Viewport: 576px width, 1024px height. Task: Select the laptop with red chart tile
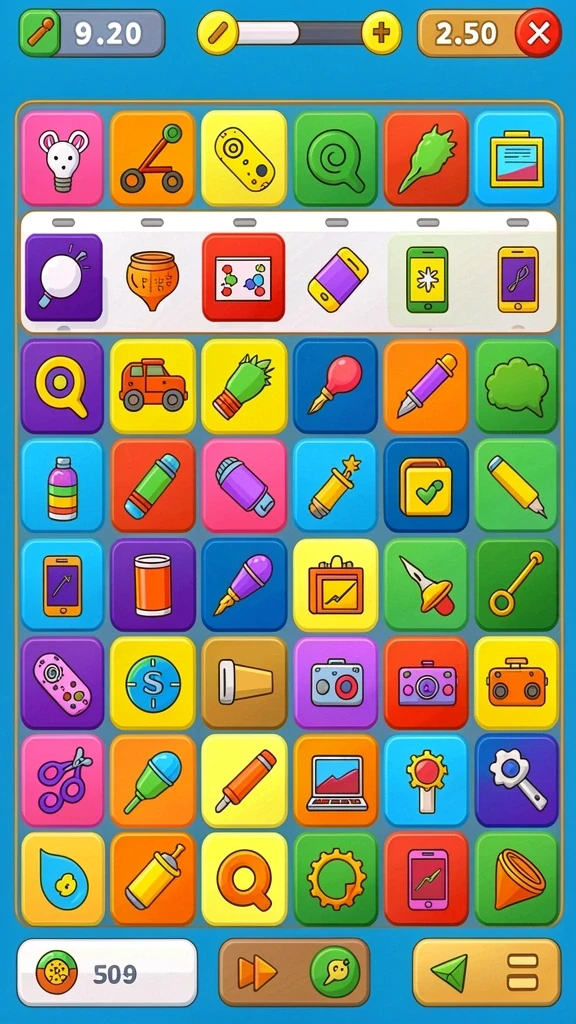[x=336, y=780]
